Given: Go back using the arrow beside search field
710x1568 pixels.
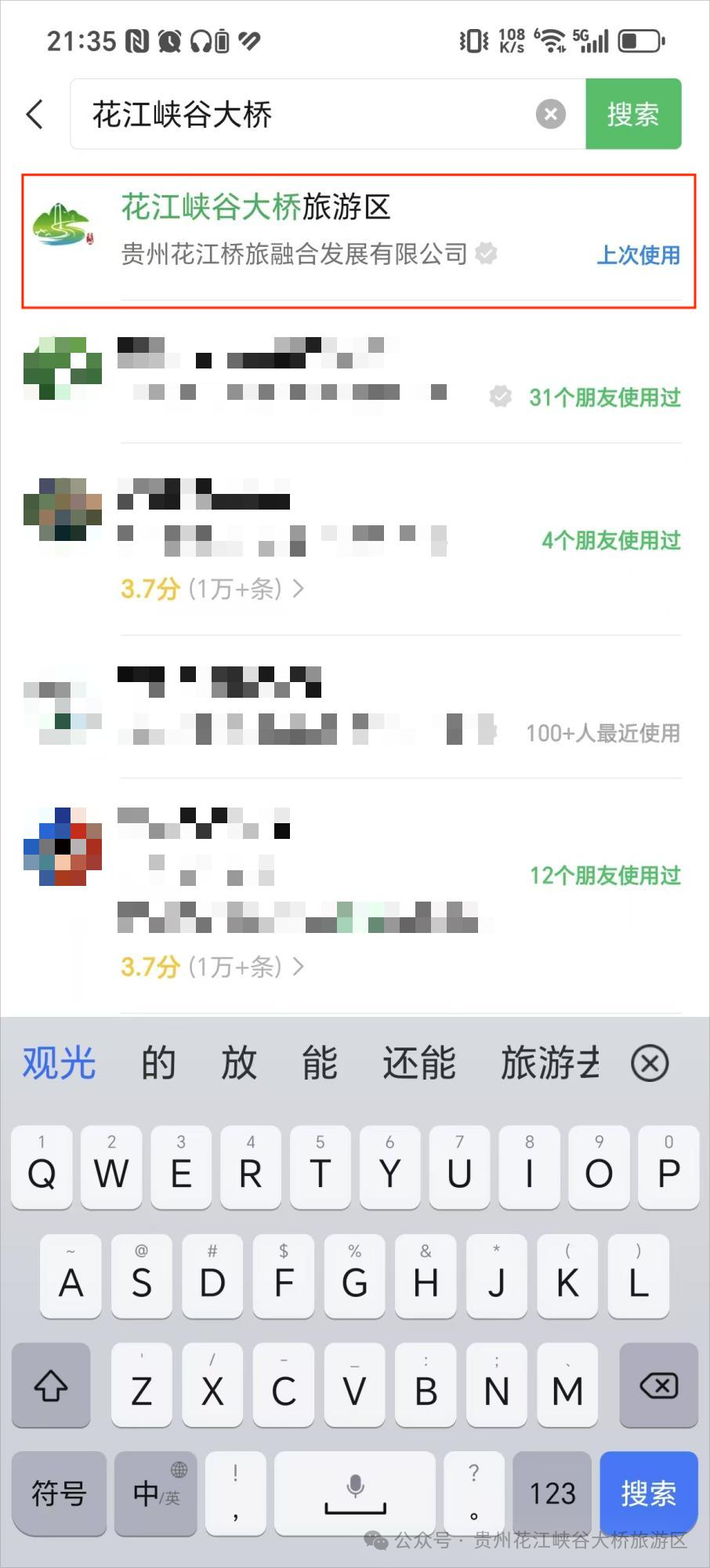Looking at the screenshot, I should coord(35,114).
